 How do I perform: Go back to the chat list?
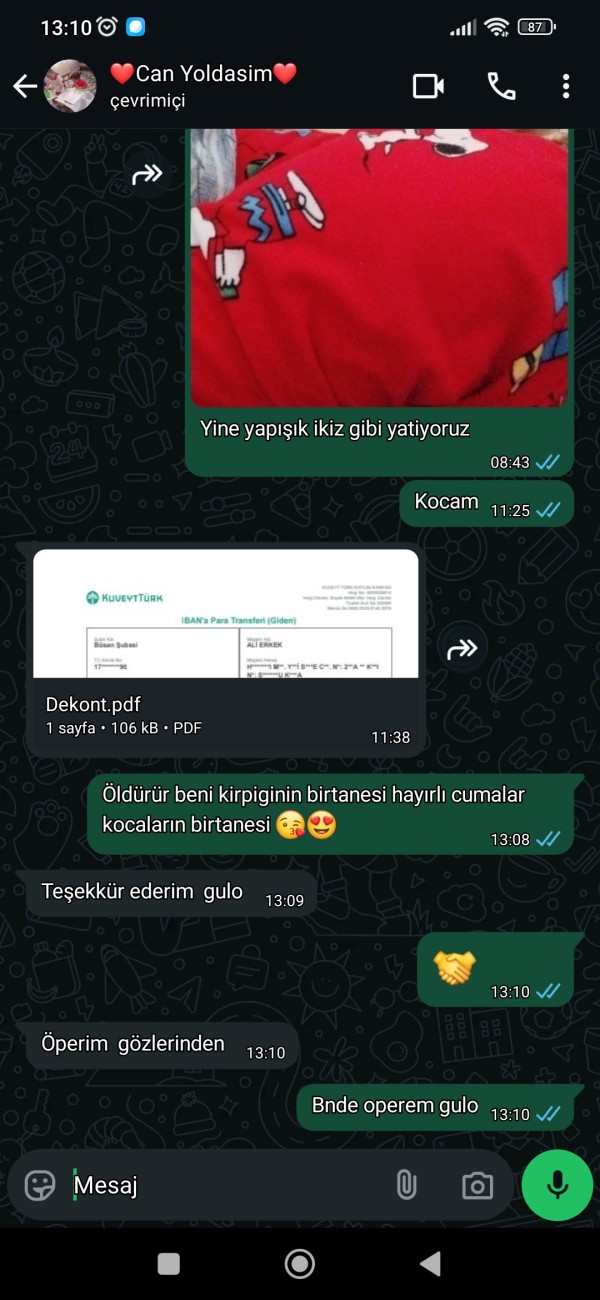pos(24,87)
